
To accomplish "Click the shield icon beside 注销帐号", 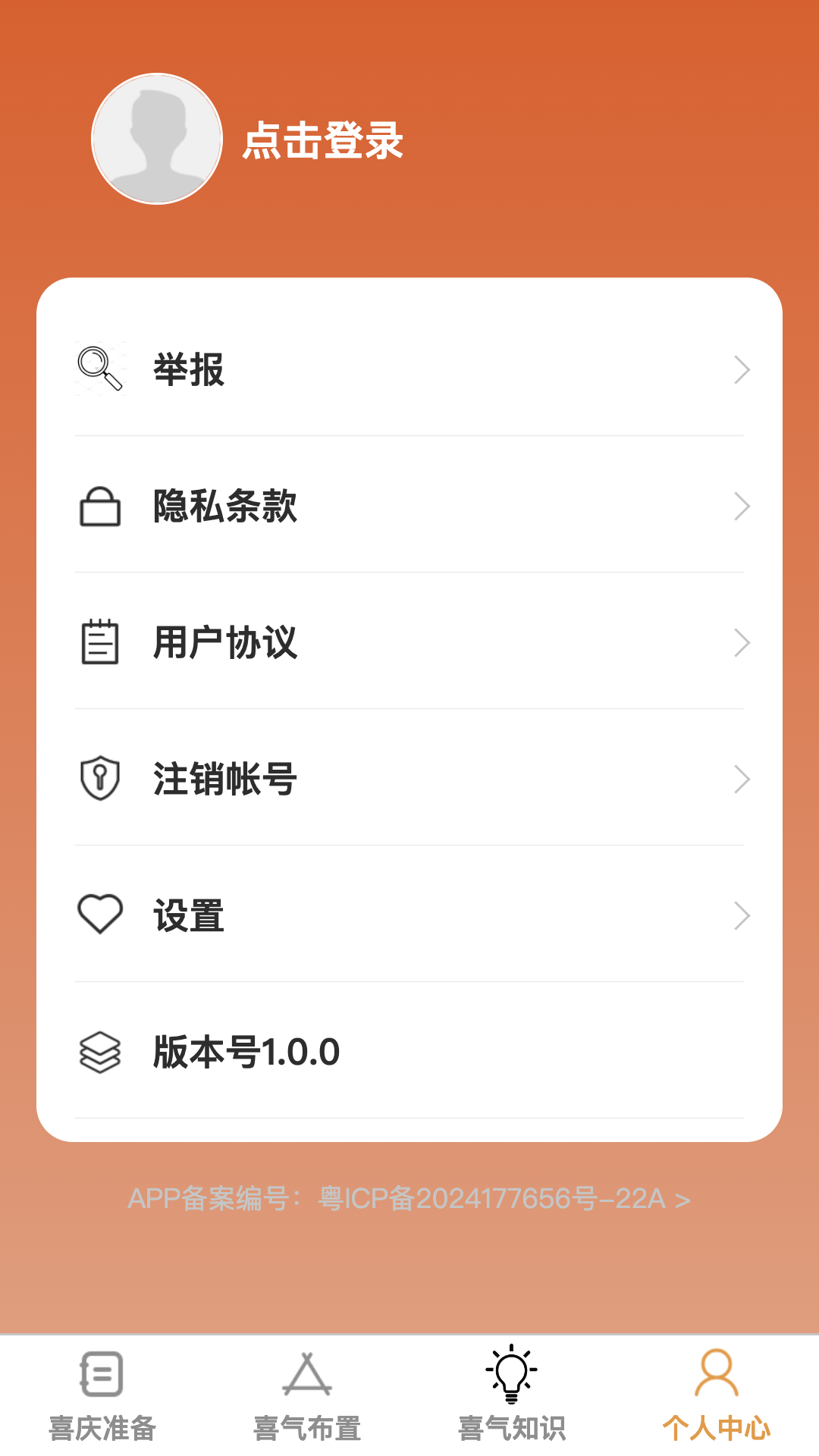I will [x=99, y=777].
